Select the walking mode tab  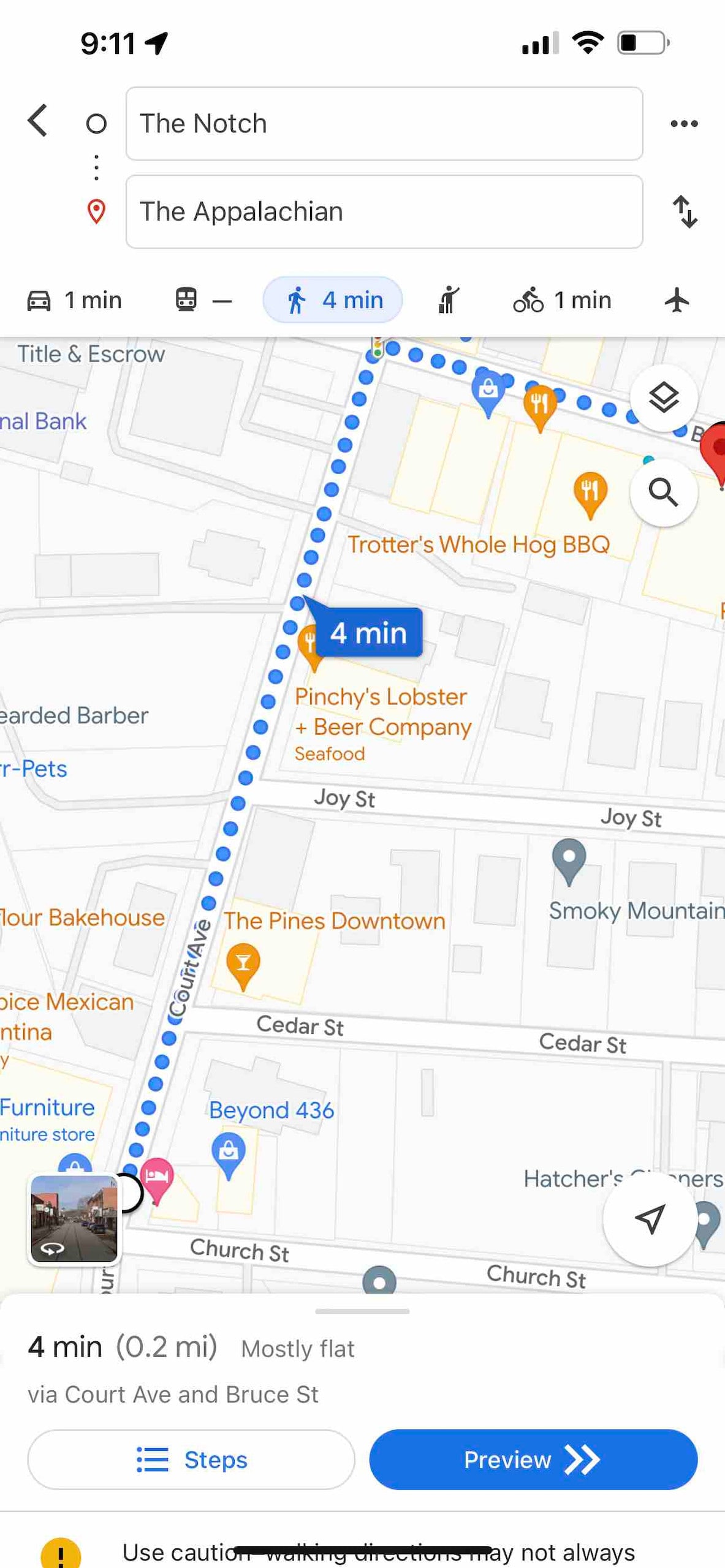click(333, 300)
